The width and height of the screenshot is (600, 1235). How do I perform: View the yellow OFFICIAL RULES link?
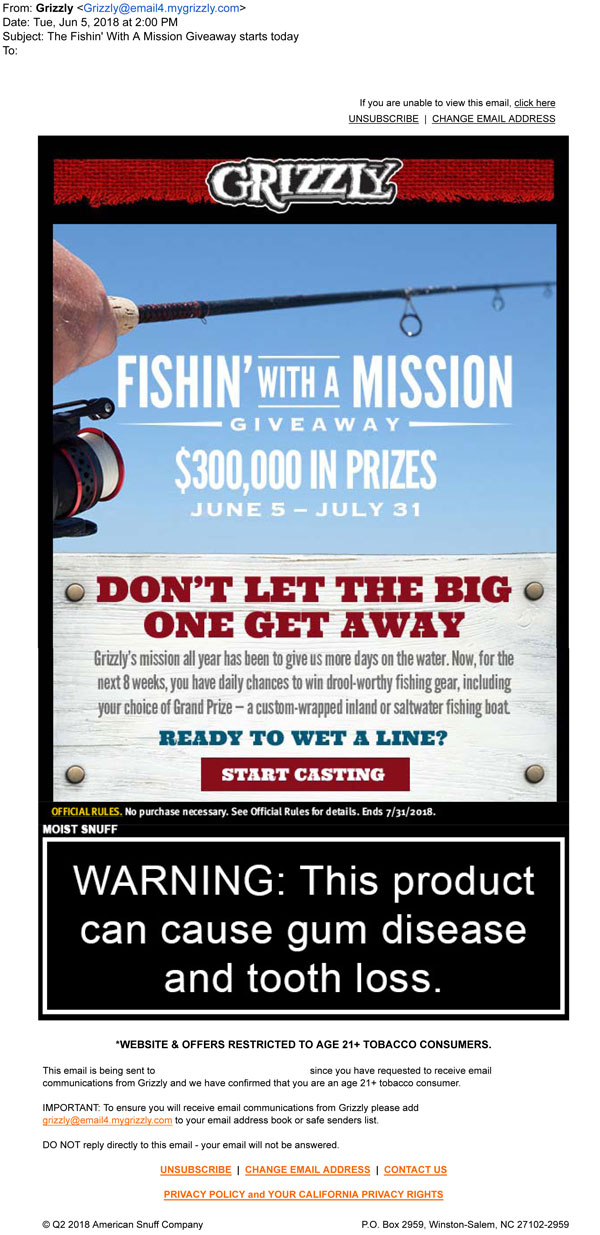tap(86, 811)
